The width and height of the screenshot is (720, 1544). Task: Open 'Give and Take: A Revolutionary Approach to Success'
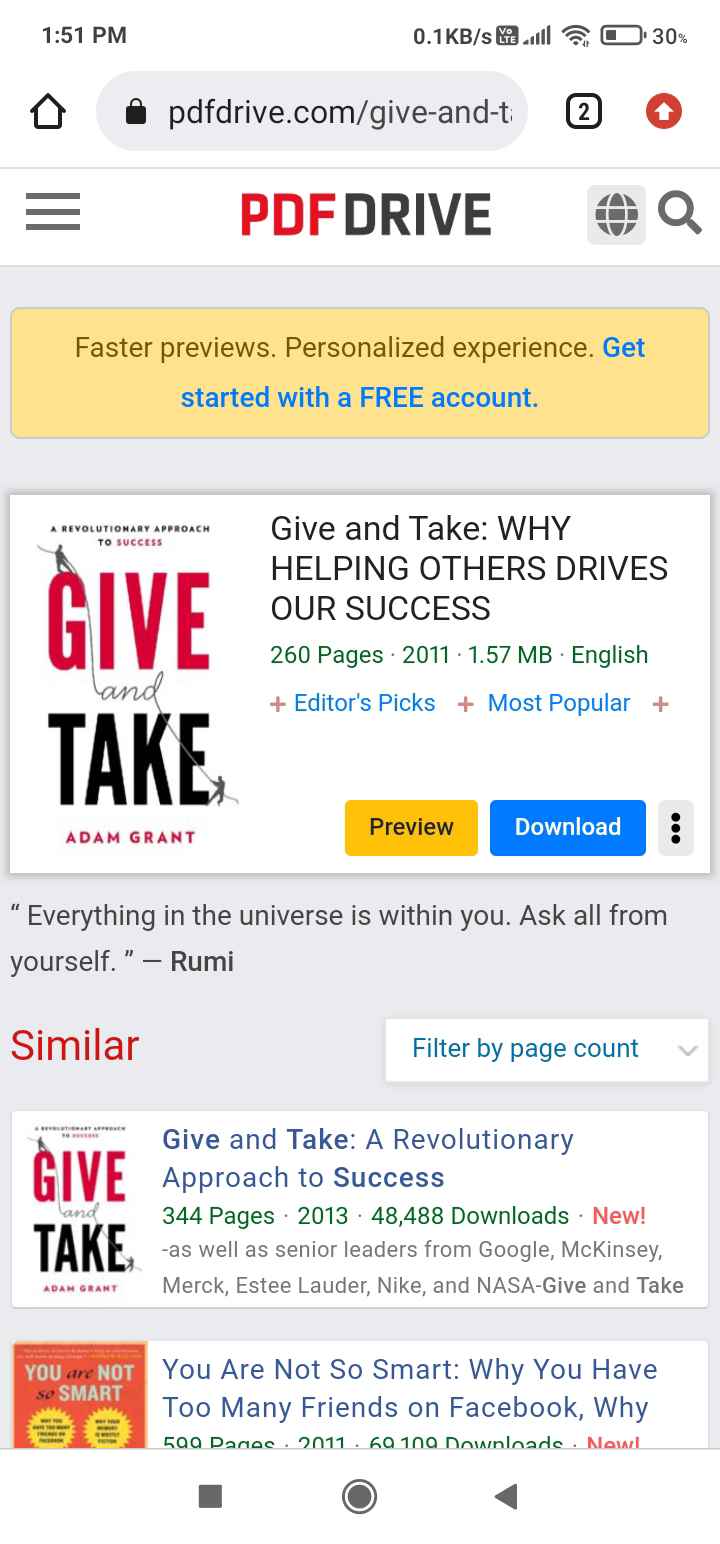pos(368,1158)
